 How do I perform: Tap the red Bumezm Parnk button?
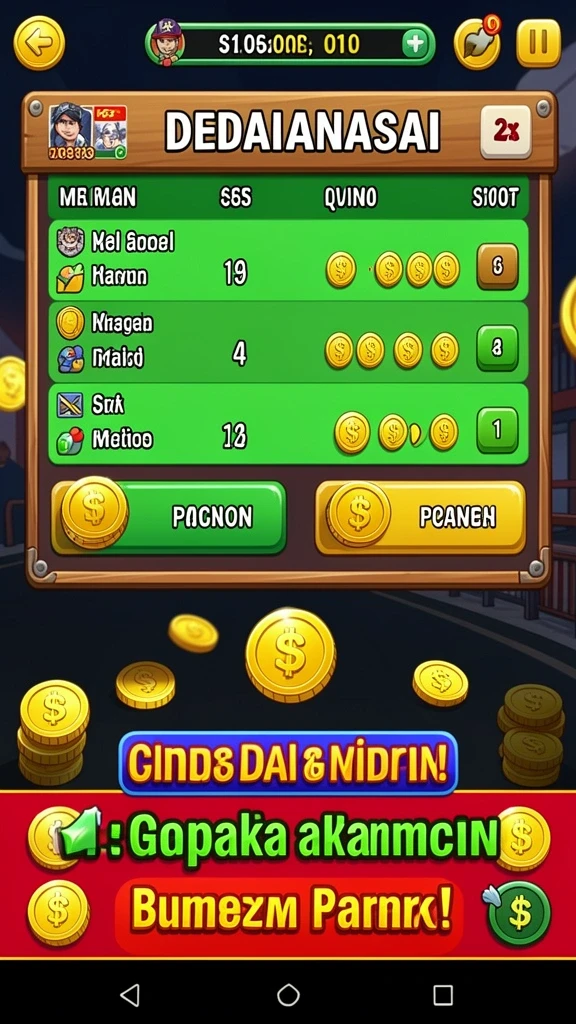(289, 912)
